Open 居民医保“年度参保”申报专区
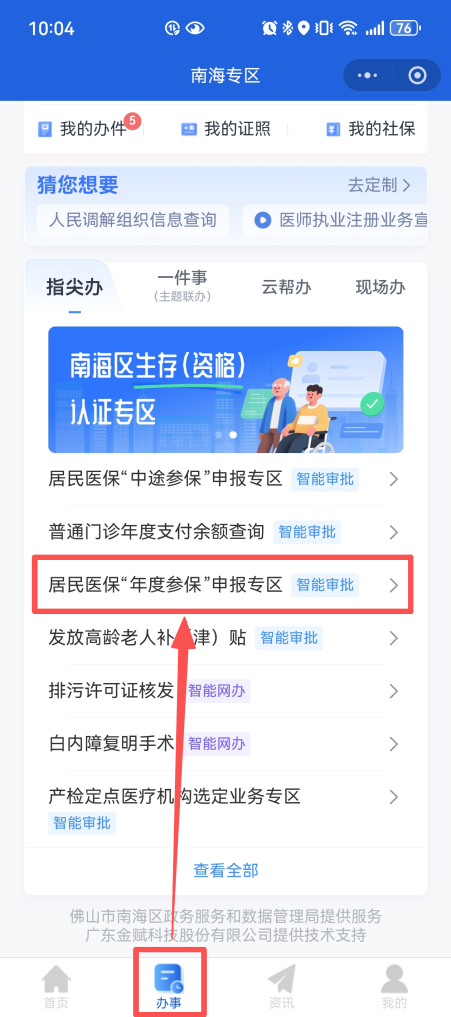The image size is (451, 1017). pos(225,585)
